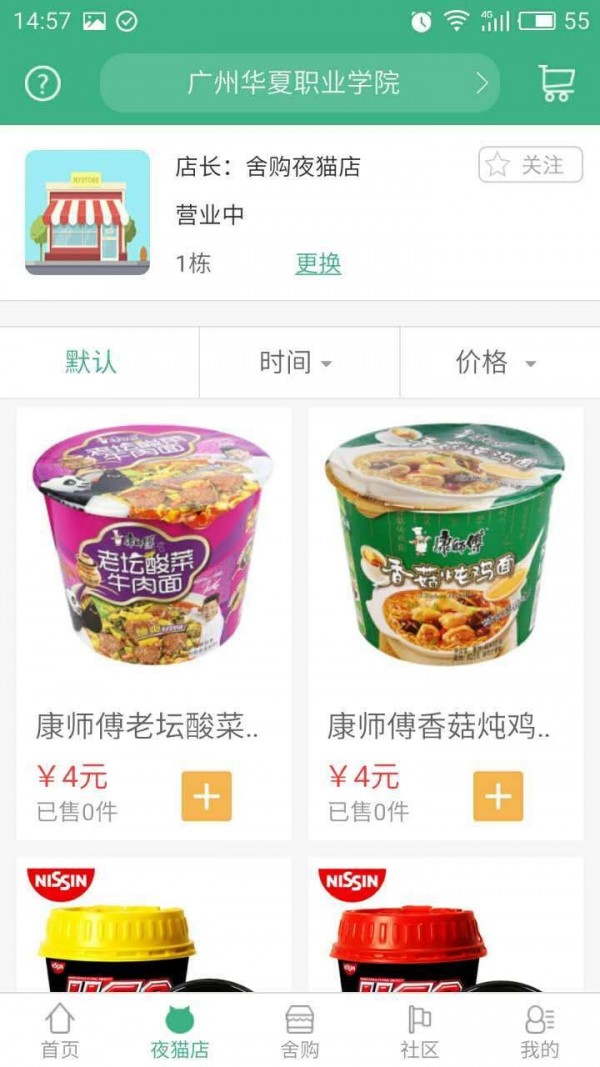
Task: Add 康师傅香菇炖鸡 noodles to cart
Action: (x=498, y=796)
